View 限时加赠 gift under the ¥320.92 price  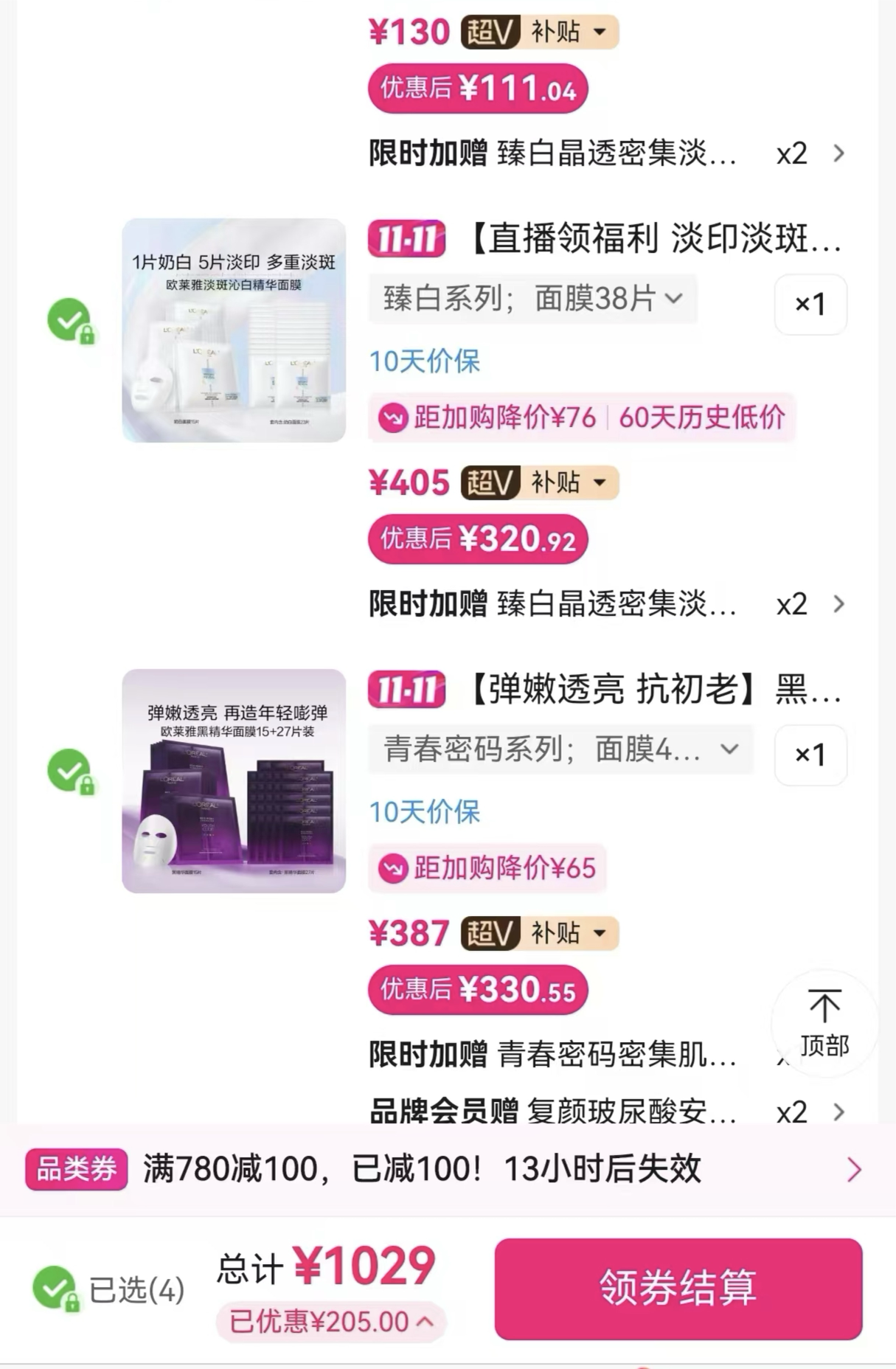(x=606, y=604)
